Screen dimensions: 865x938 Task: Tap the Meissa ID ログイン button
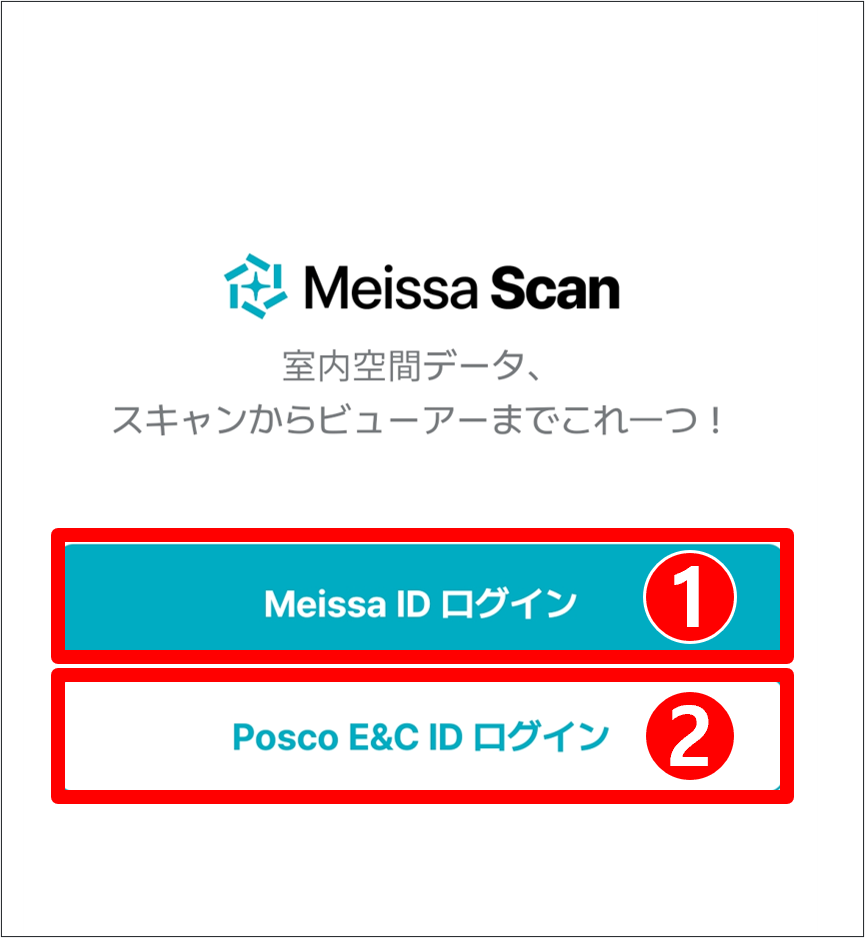point(420,603)
